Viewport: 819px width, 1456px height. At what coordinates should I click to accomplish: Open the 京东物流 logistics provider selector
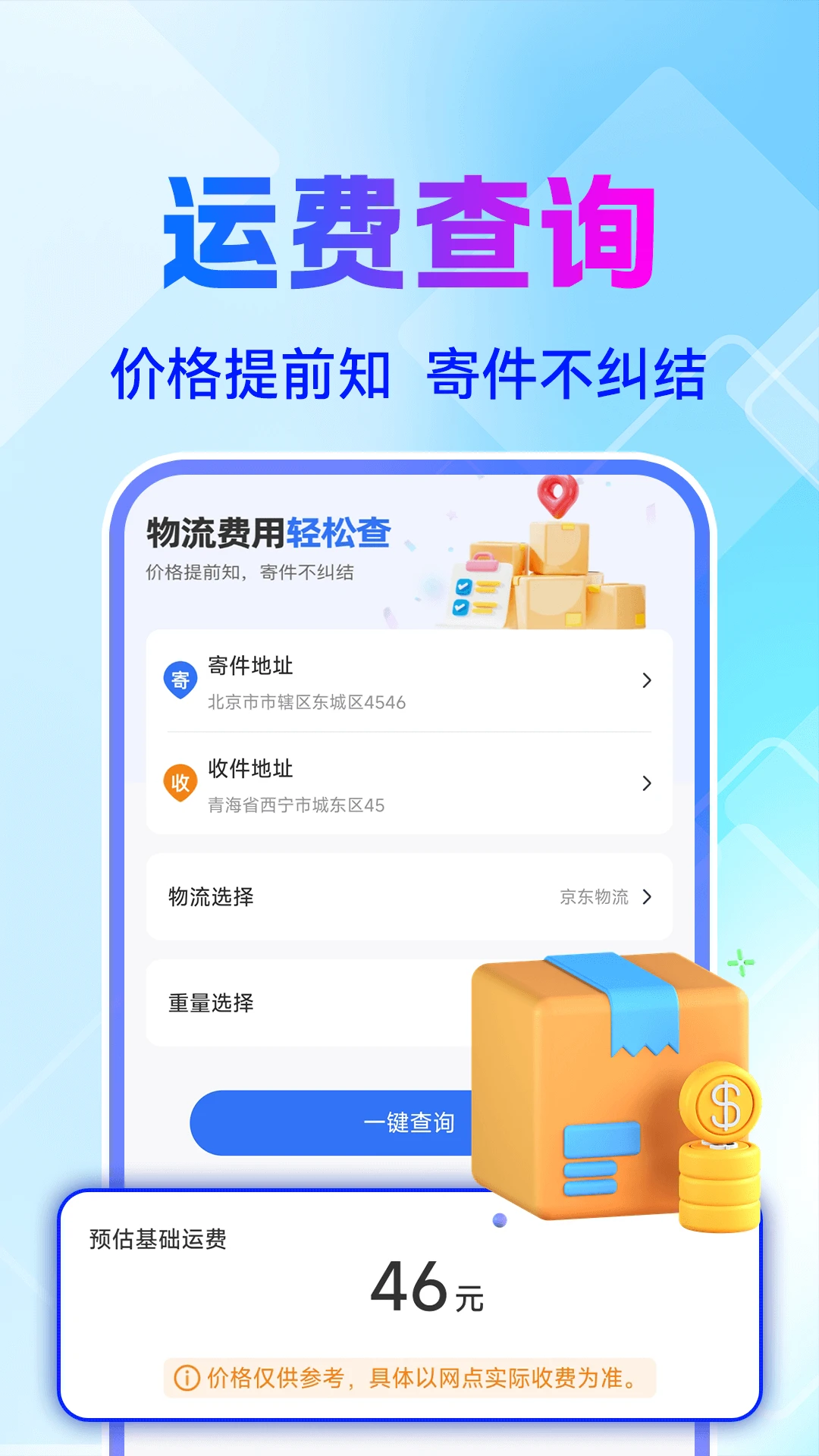coord(598,897)
